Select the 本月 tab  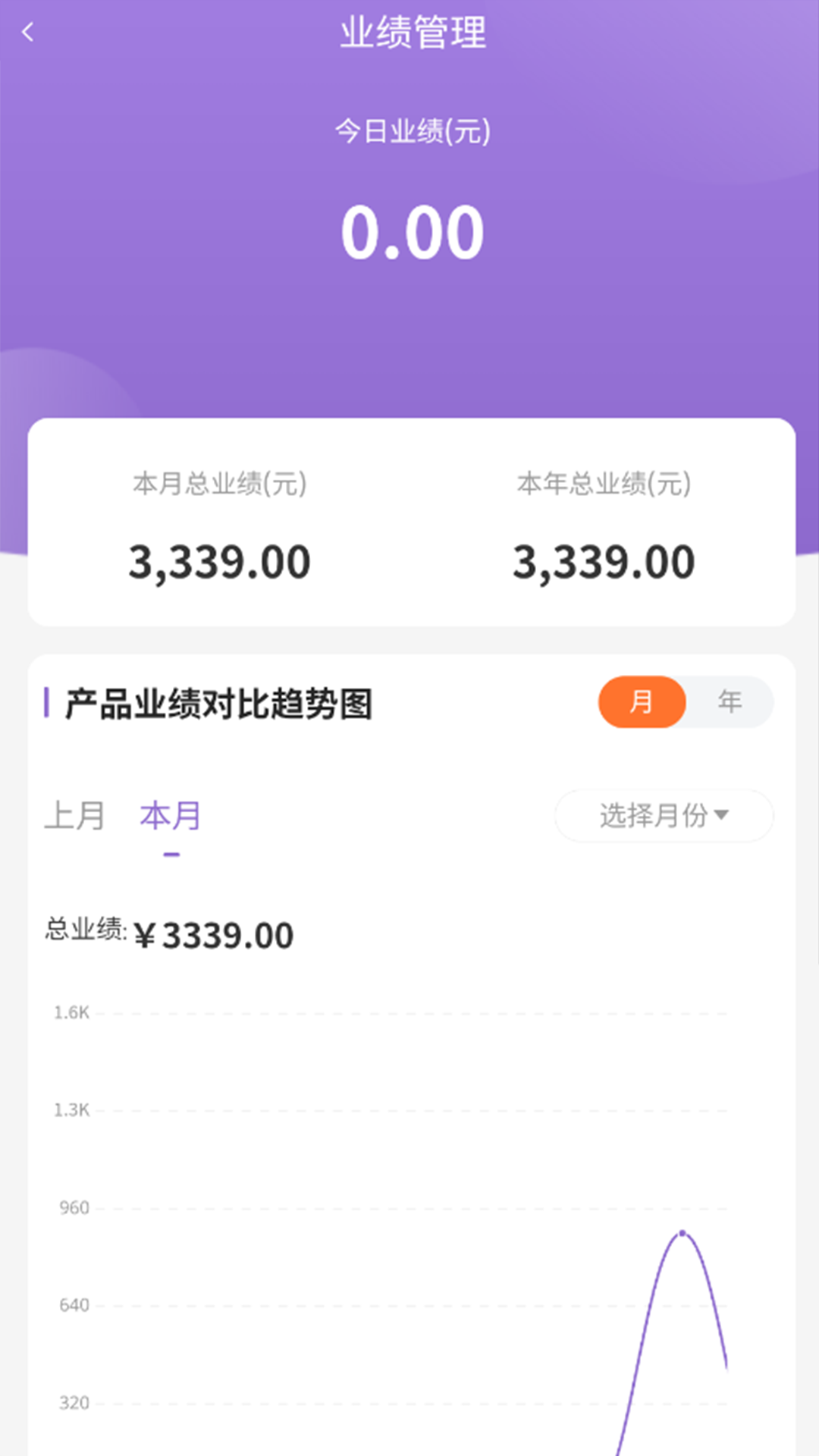(171, 816)
